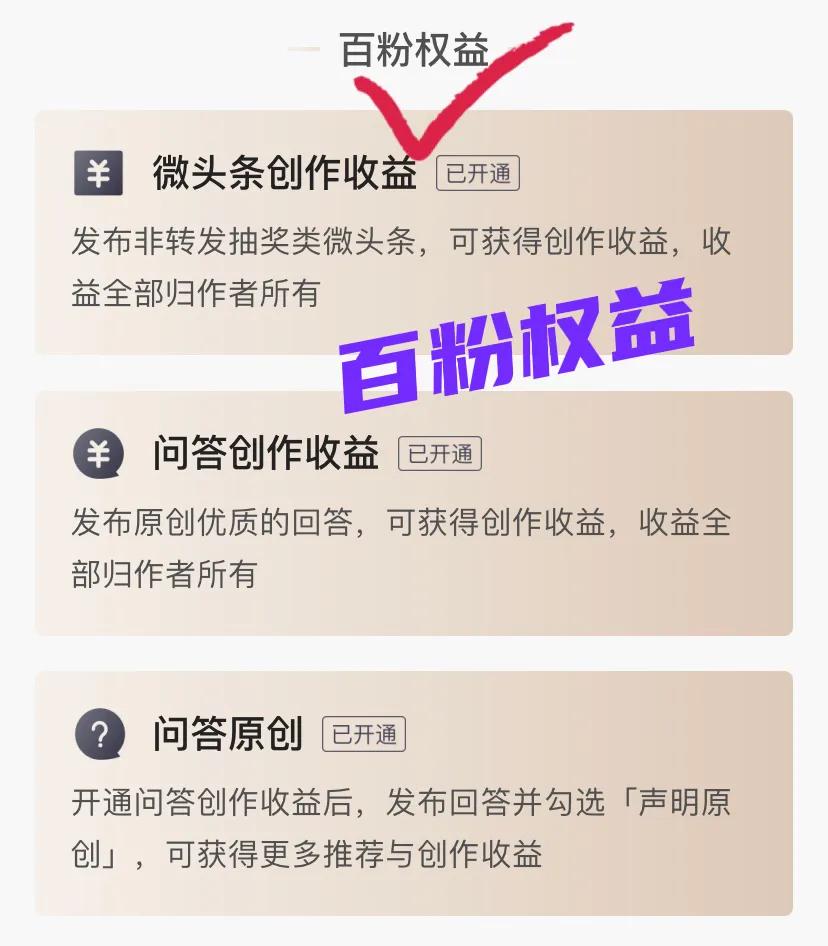The image size is (828, 946).
Task: Expand the 微头条创作收益 card
Action: click(x=414, y=235)
